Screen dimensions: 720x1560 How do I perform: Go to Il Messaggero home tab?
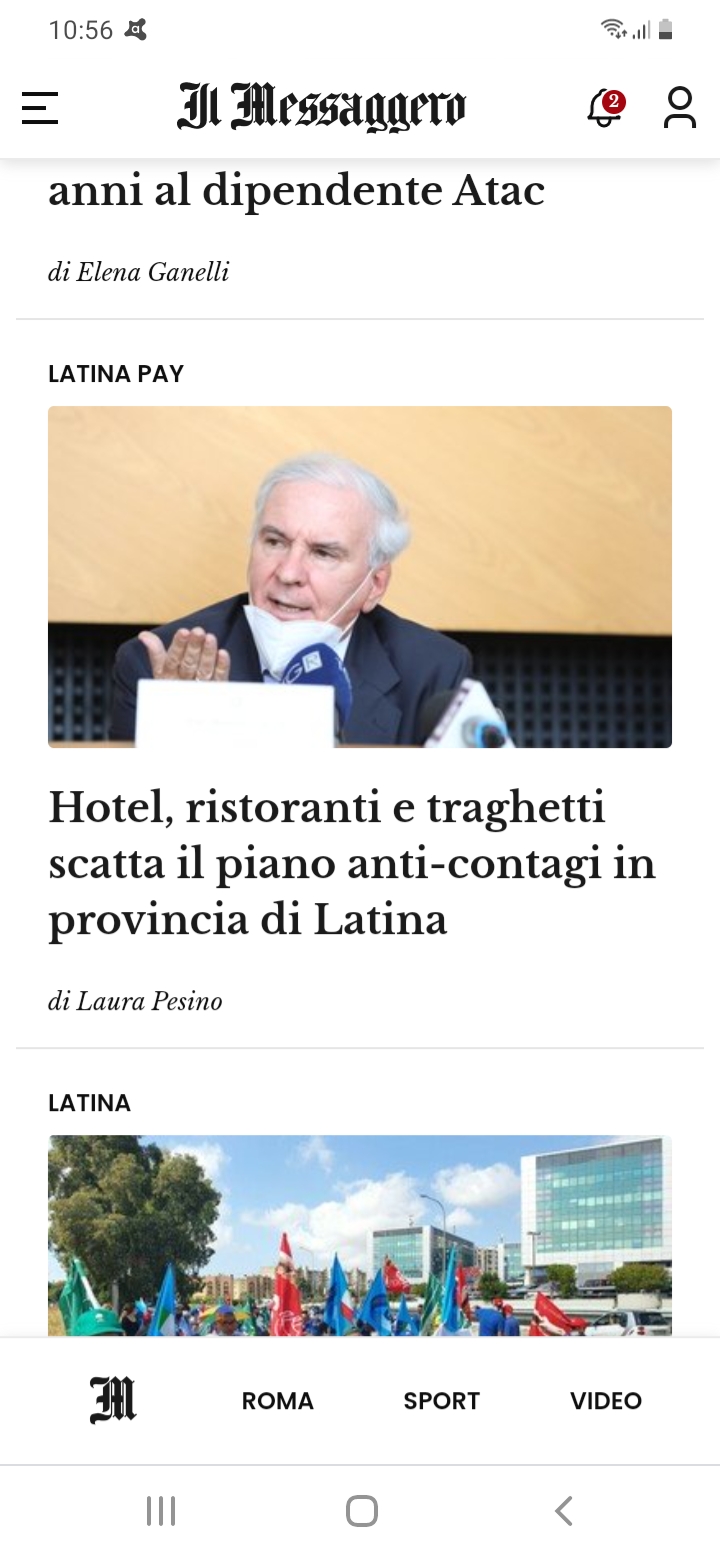point(113,1400)
